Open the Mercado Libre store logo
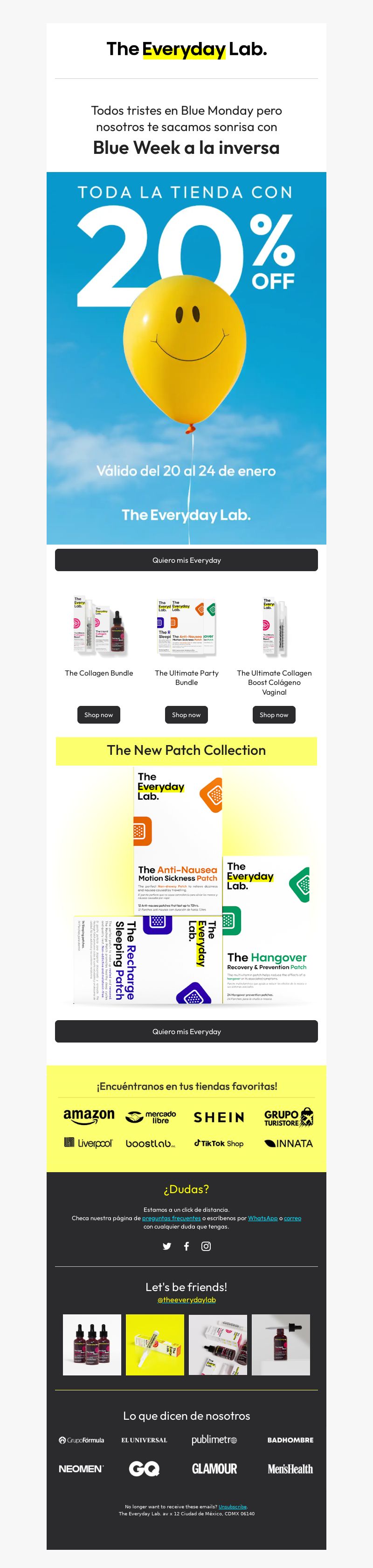373x1568 pixels. click(x=151, y=1117)
